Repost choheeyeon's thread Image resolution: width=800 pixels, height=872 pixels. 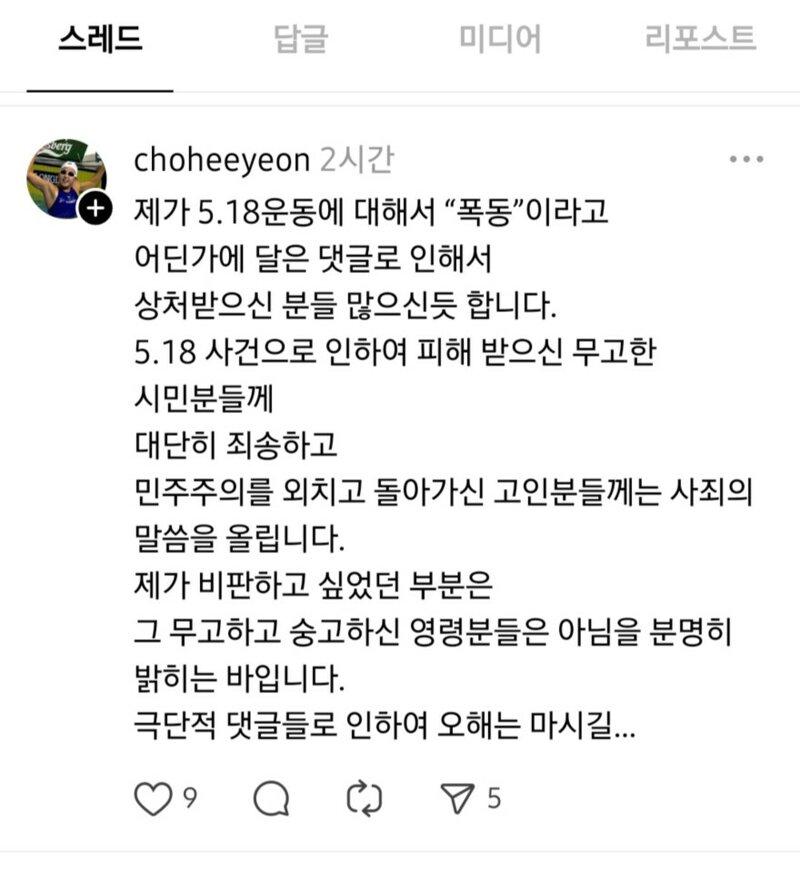pos(364,798)
